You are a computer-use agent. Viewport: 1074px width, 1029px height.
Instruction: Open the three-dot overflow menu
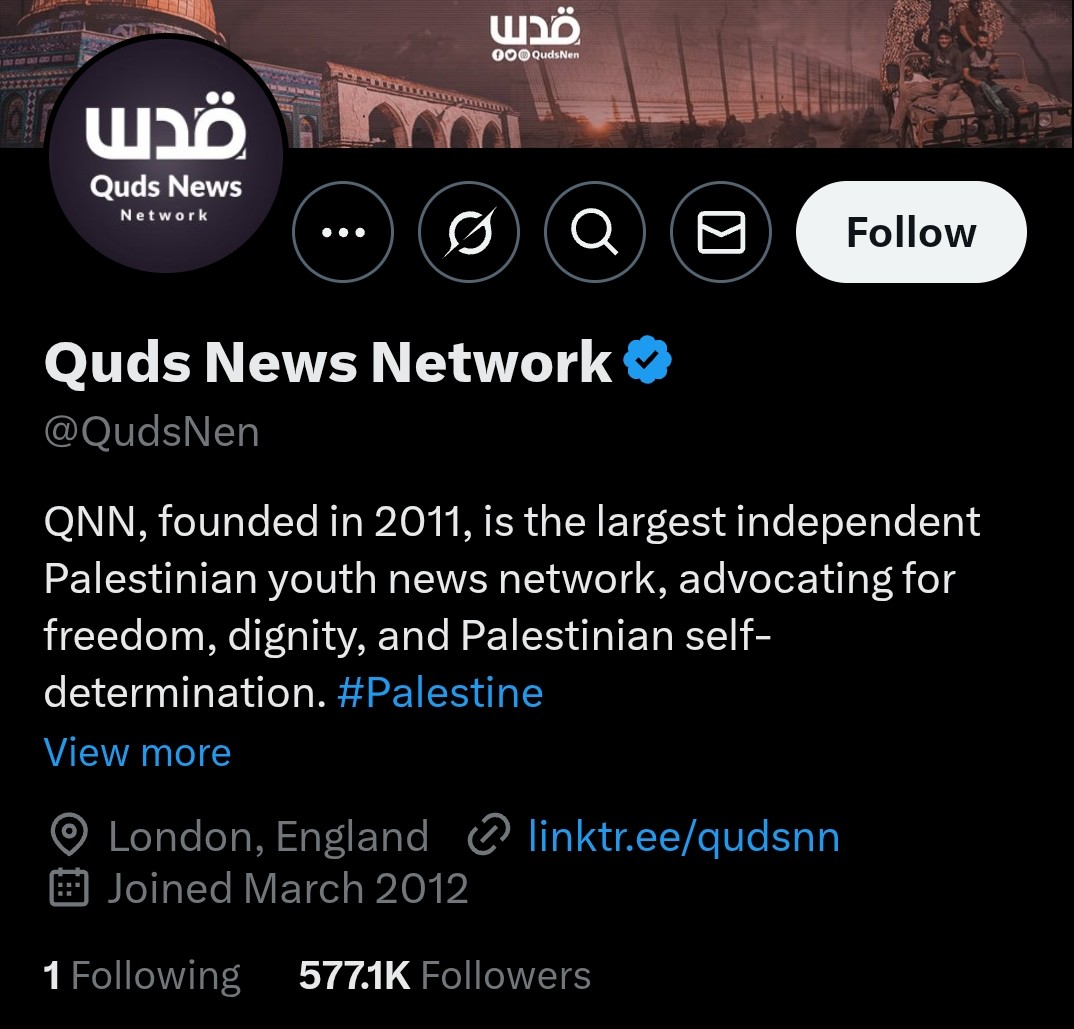(343, 233)
